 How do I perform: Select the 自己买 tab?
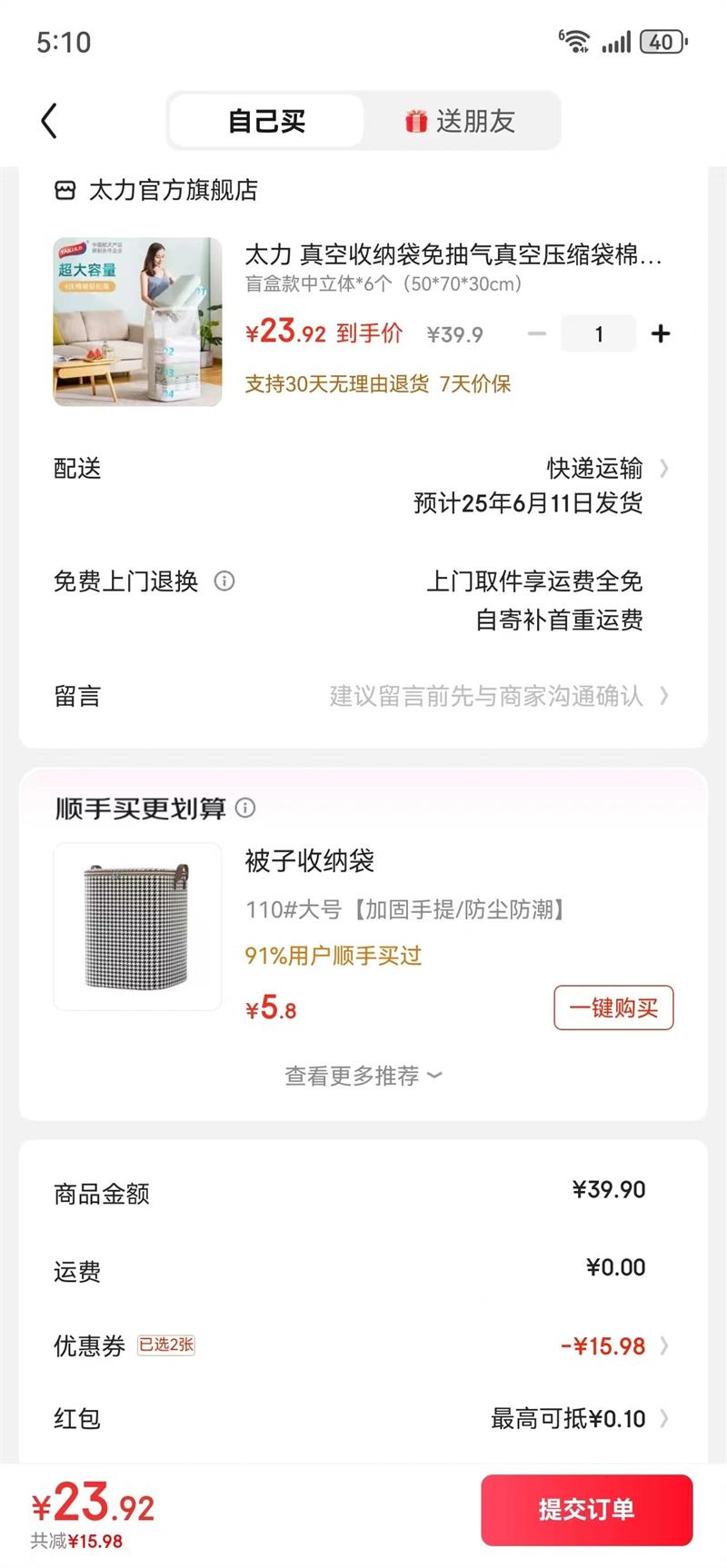[x=266, y=121]
